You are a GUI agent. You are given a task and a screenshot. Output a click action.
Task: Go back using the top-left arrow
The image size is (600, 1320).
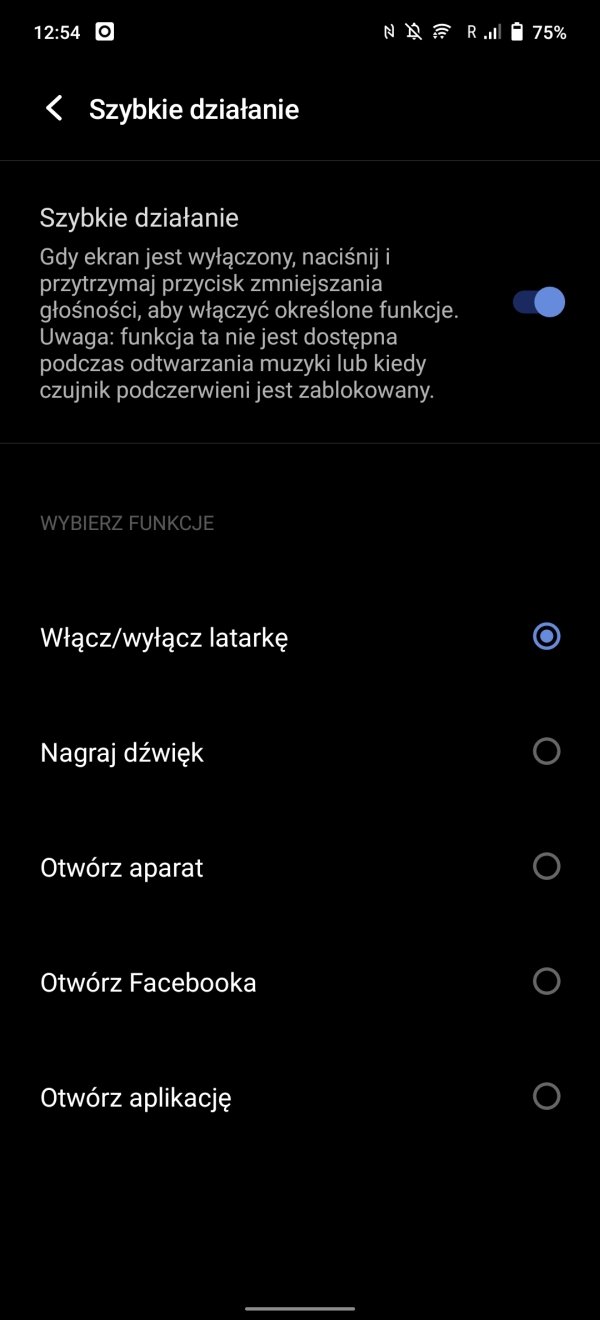pos(54,109)
